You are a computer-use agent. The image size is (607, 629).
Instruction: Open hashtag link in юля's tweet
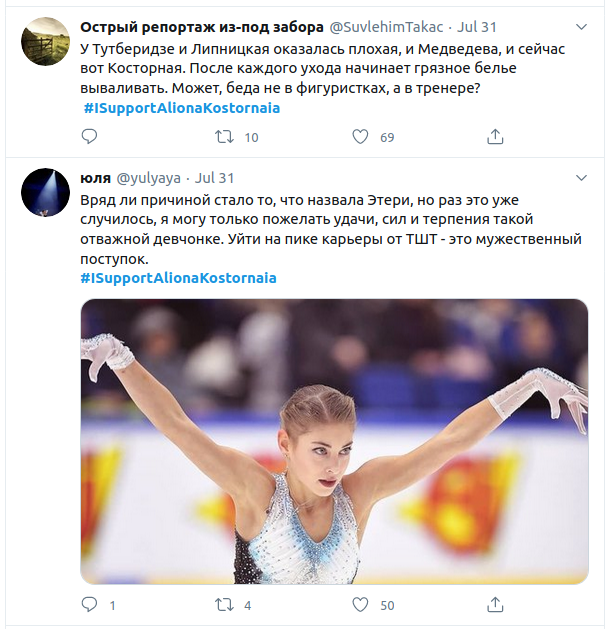pos(178,277)
